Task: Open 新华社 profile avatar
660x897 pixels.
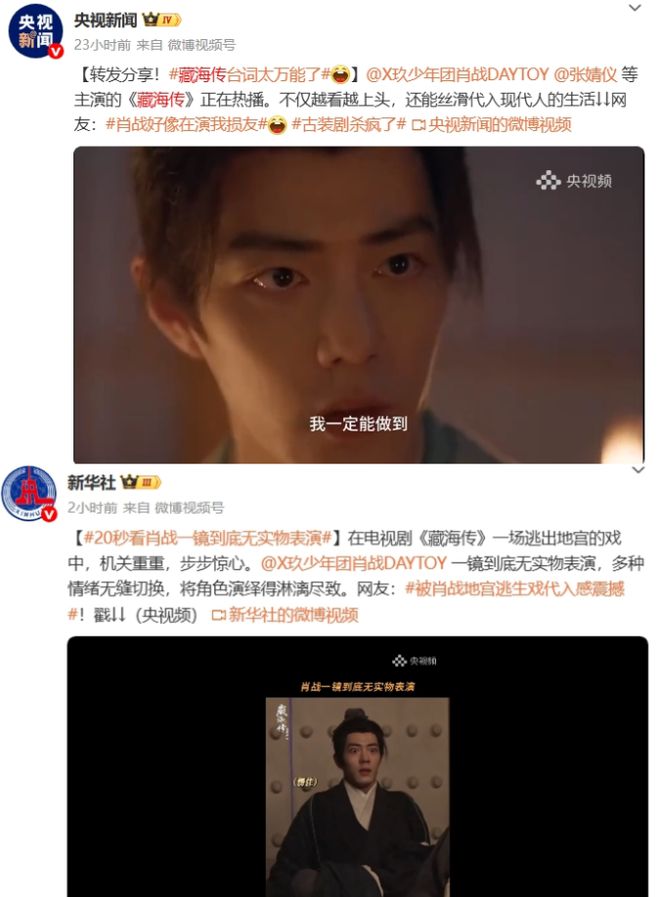Action: [29, 493]
